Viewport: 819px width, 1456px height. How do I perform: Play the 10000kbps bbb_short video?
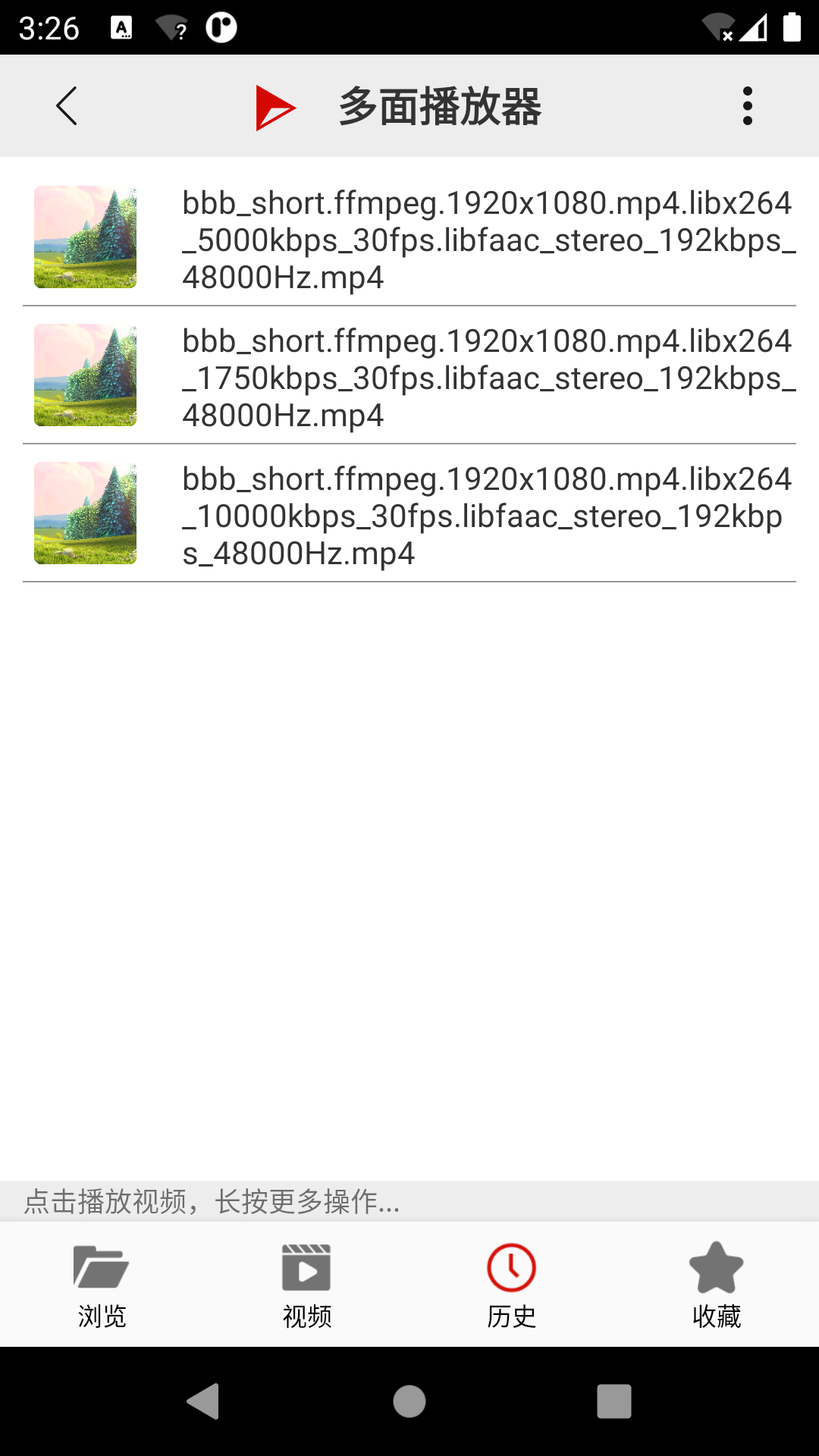409,514
